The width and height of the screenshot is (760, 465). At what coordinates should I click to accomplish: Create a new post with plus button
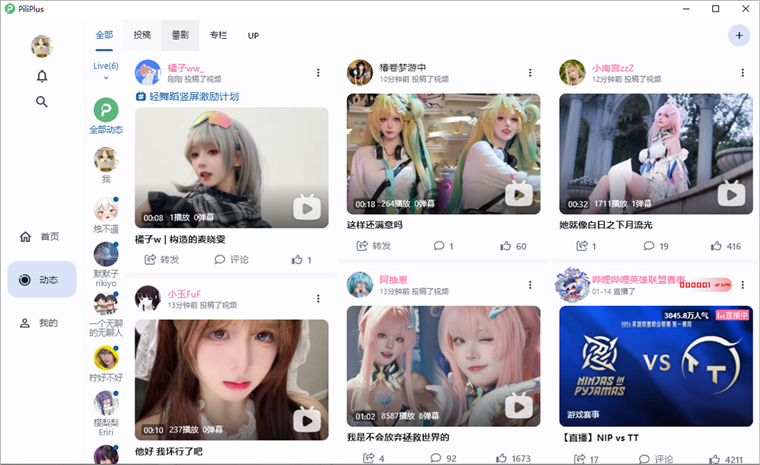pyautogui.click(x=739, y=35)
